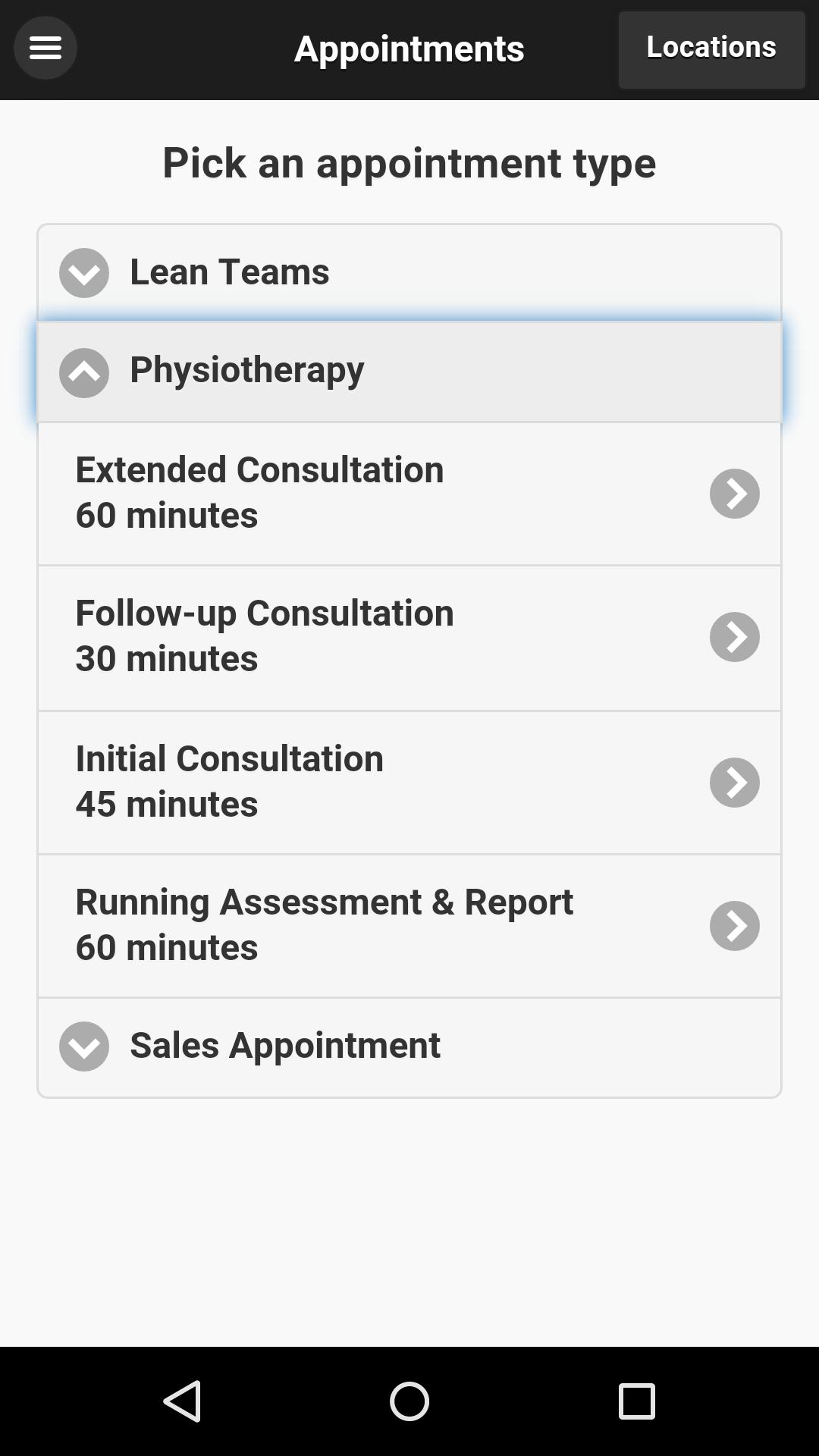Viewport: 819px width, 1456px height.
Task: Collapse the Physiotherapy section
Action: (83, 372)
